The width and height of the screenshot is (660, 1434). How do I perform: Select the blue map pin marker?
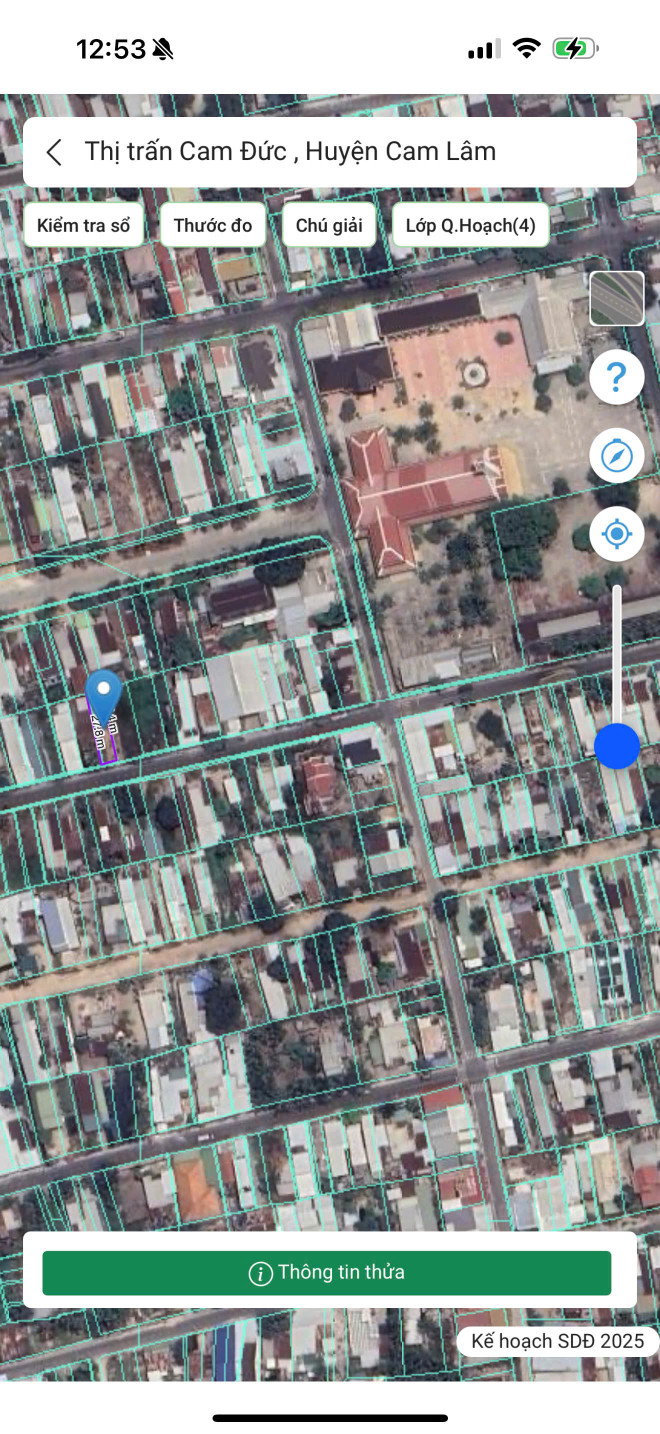[103, 697]
